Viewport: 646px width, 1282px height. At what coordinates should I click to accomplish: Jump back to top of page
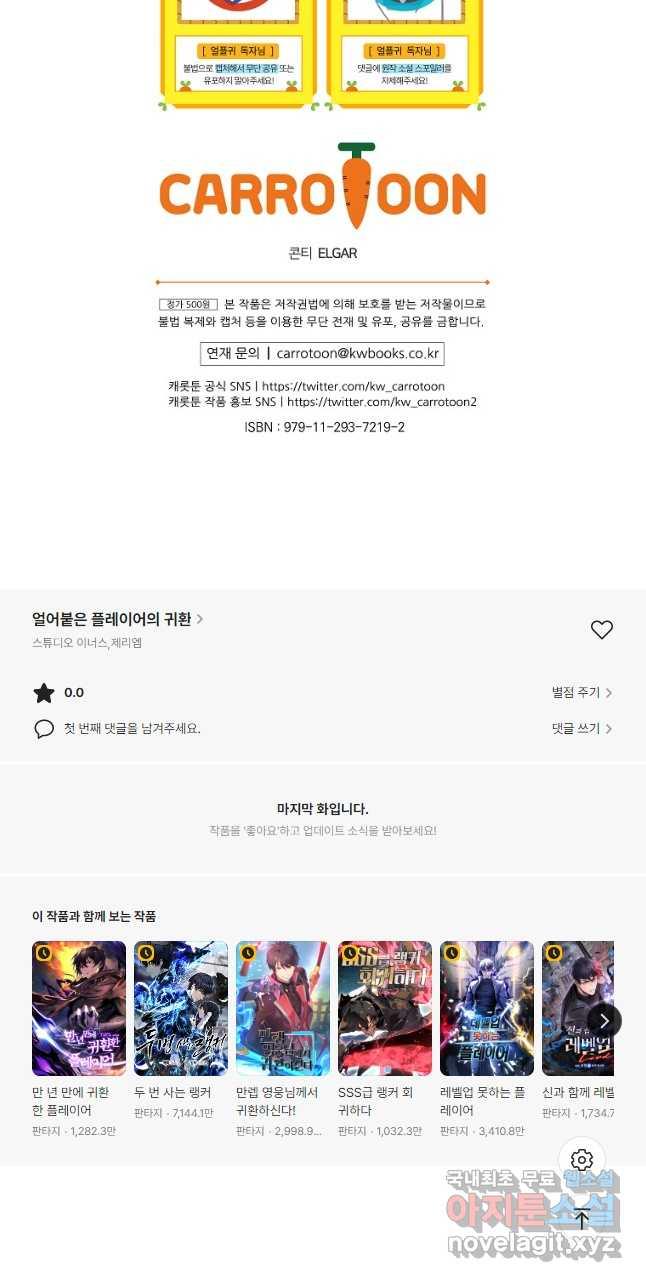582,1218
